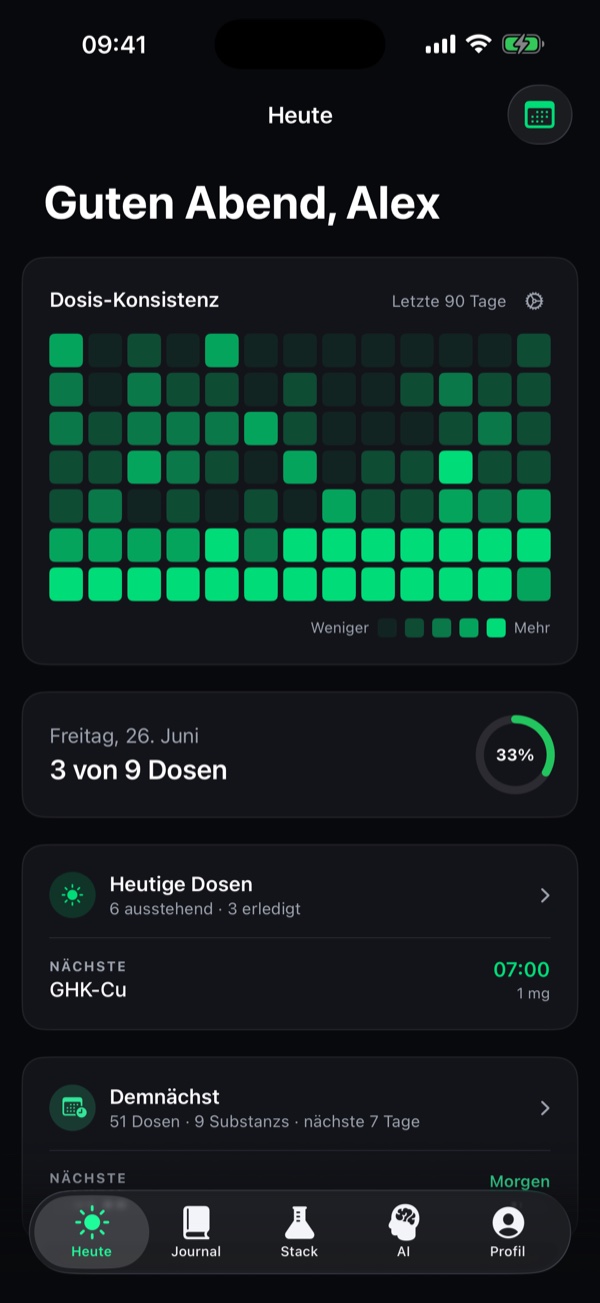Open the Freitag 3 von 9 Dosen card
Image resolution: width=600 pixels, height=1303 pixels.
pos(300,754)
